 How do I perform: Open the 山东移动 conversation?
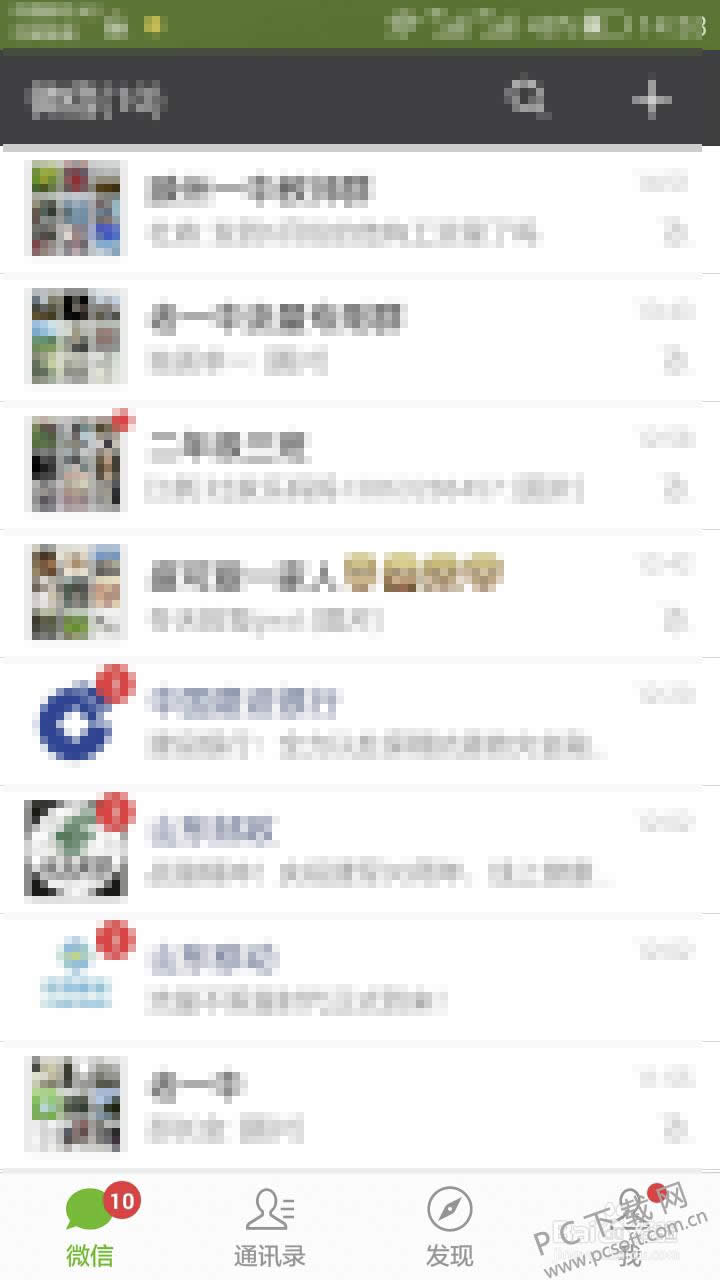click(360, 978)
